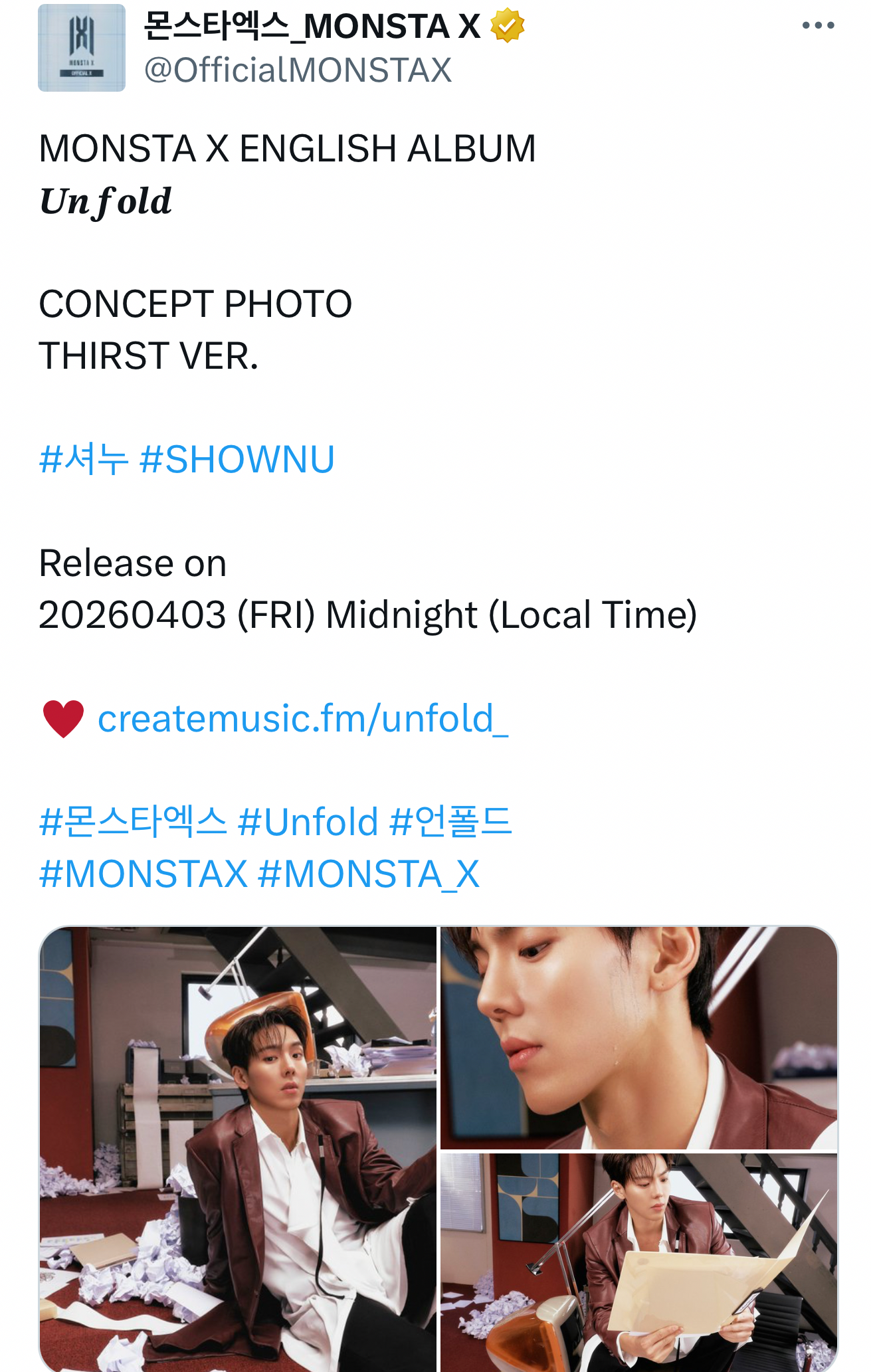Open the #MONSTAX hashtag
Viewport: 871px width, 1372px height.
pos(144,874)
